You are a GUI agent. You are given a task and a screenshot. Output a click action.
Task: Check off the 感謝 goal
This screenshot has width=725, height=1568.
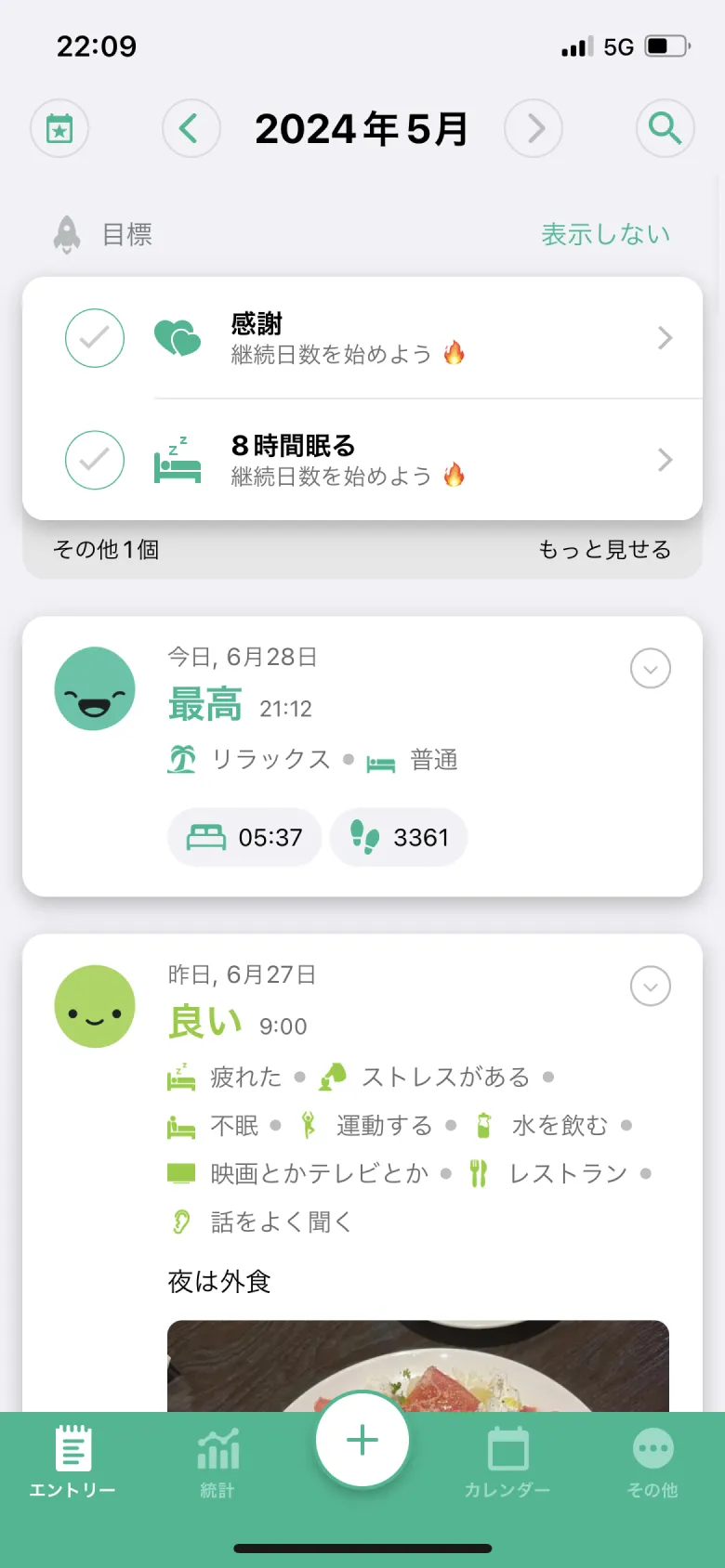[94, 338]
